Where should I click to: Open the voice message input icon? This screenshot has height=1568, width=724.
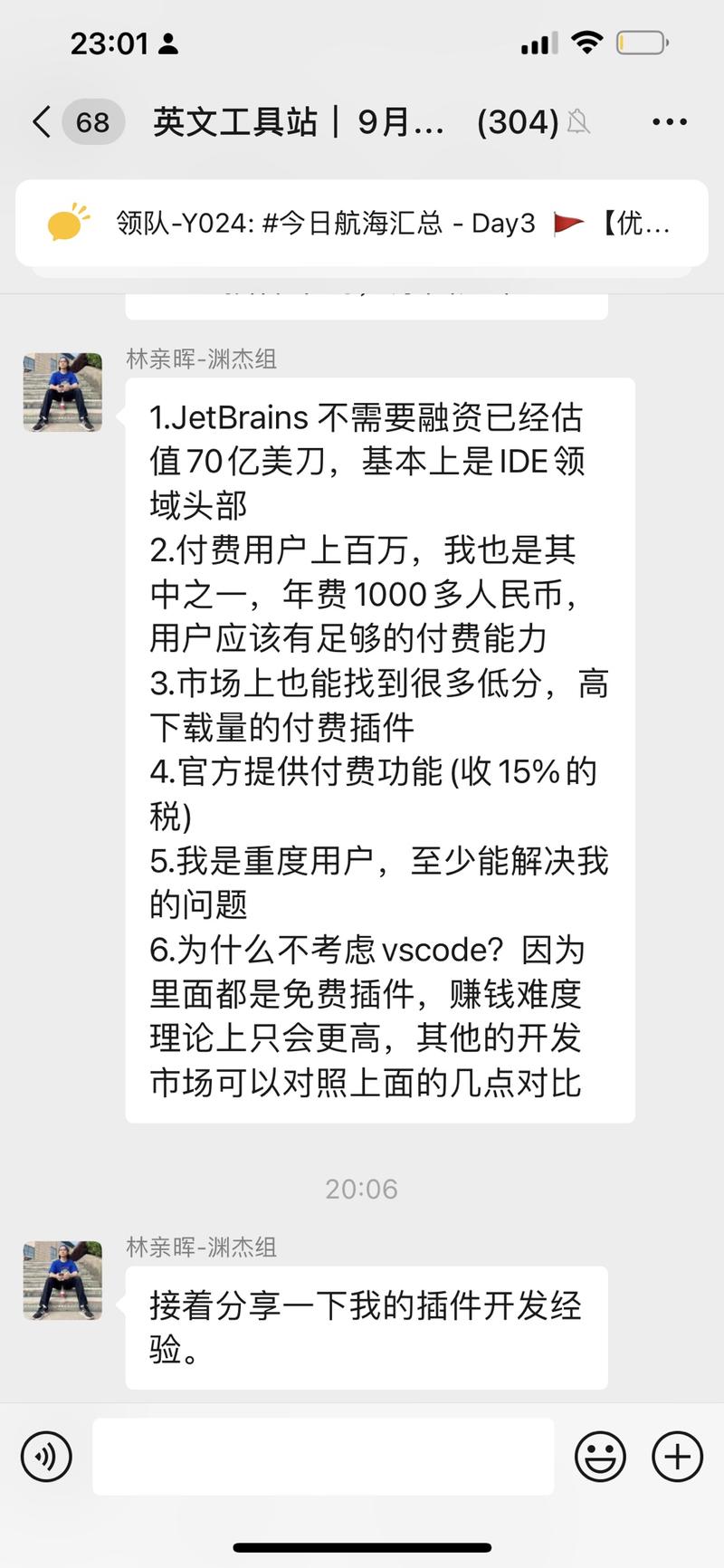45,1457
